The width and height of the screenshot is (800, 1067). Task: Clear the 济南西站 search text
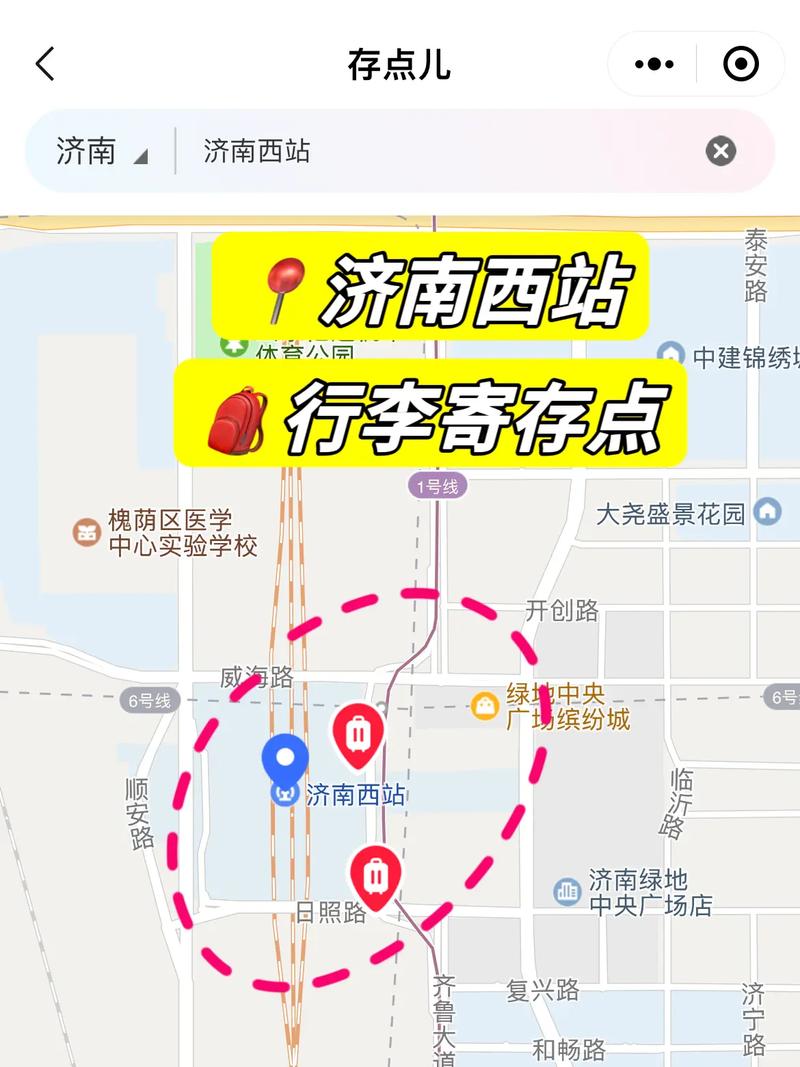click(720, 151)
